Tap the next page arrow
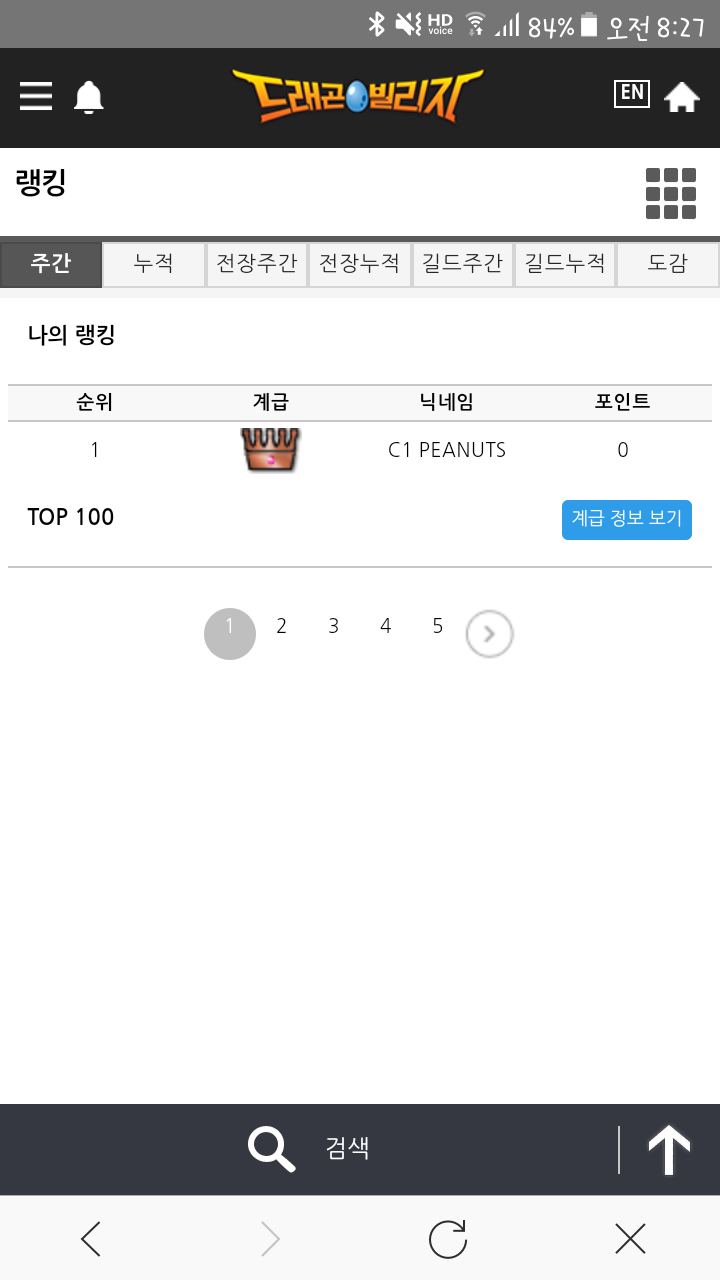The width and height of the screenshot is (720, 1280). tap(489, 634)
